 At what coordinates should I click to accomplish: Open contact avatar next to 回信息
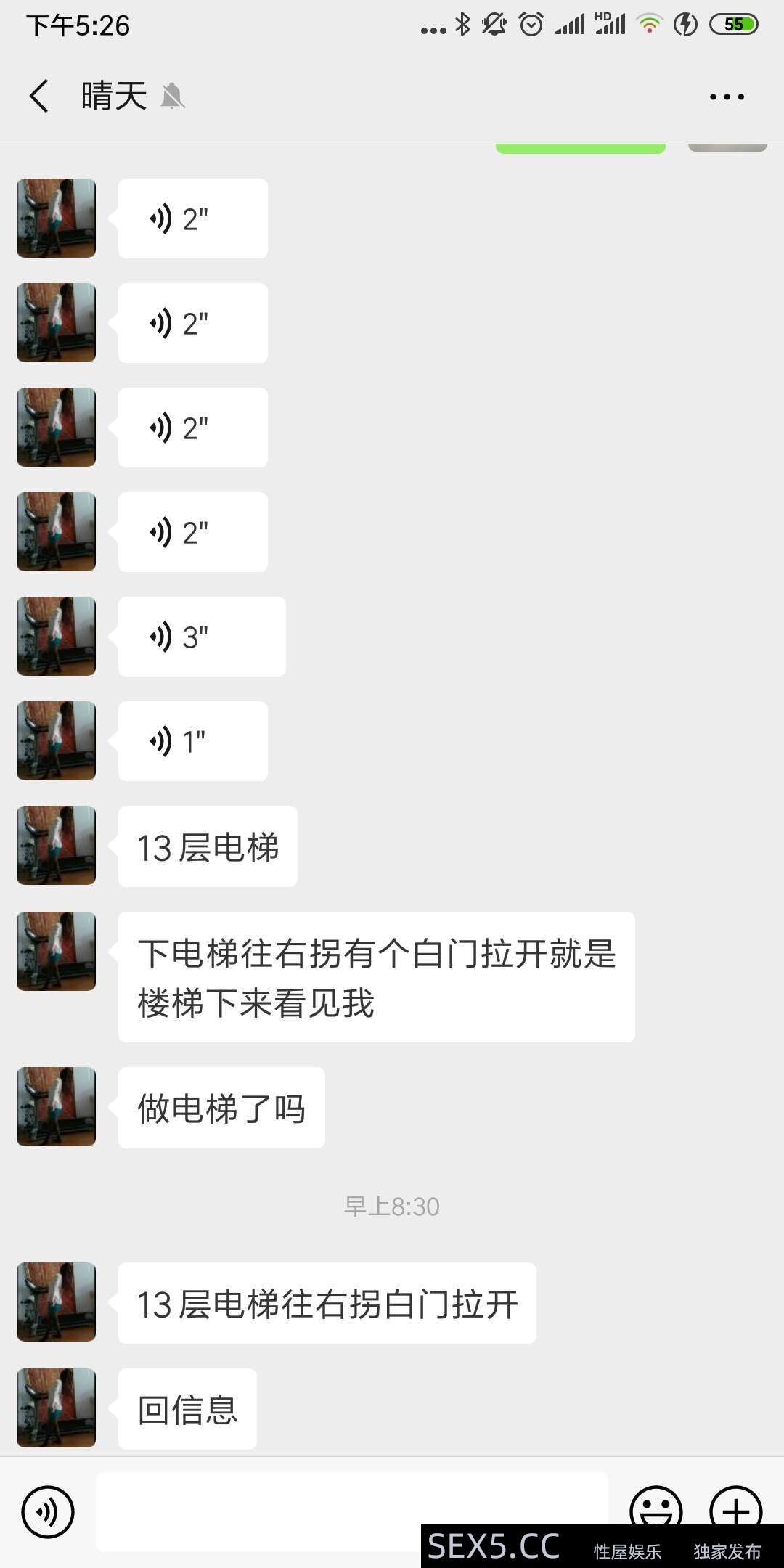[57, 1408]
